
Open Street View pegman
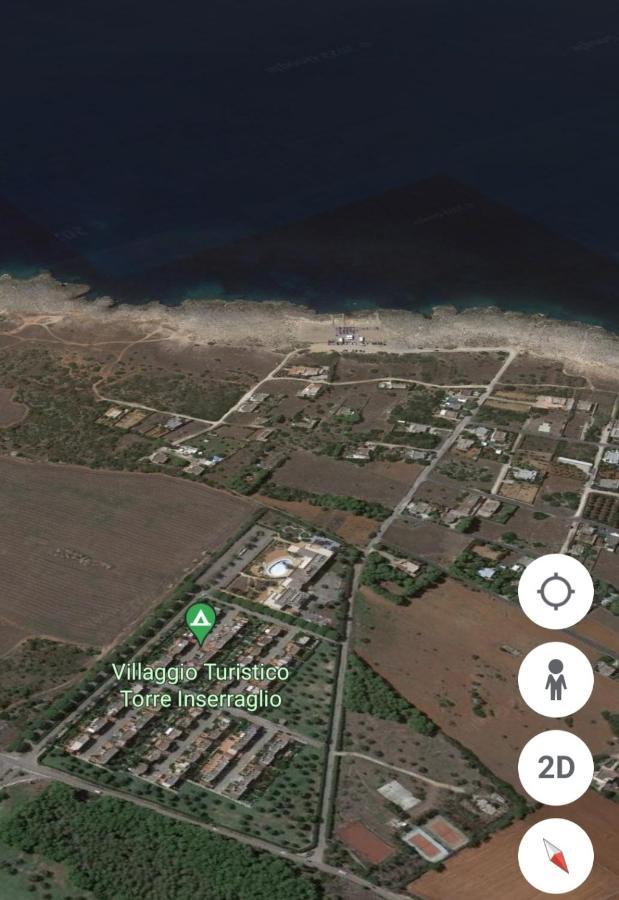[555, 680]
